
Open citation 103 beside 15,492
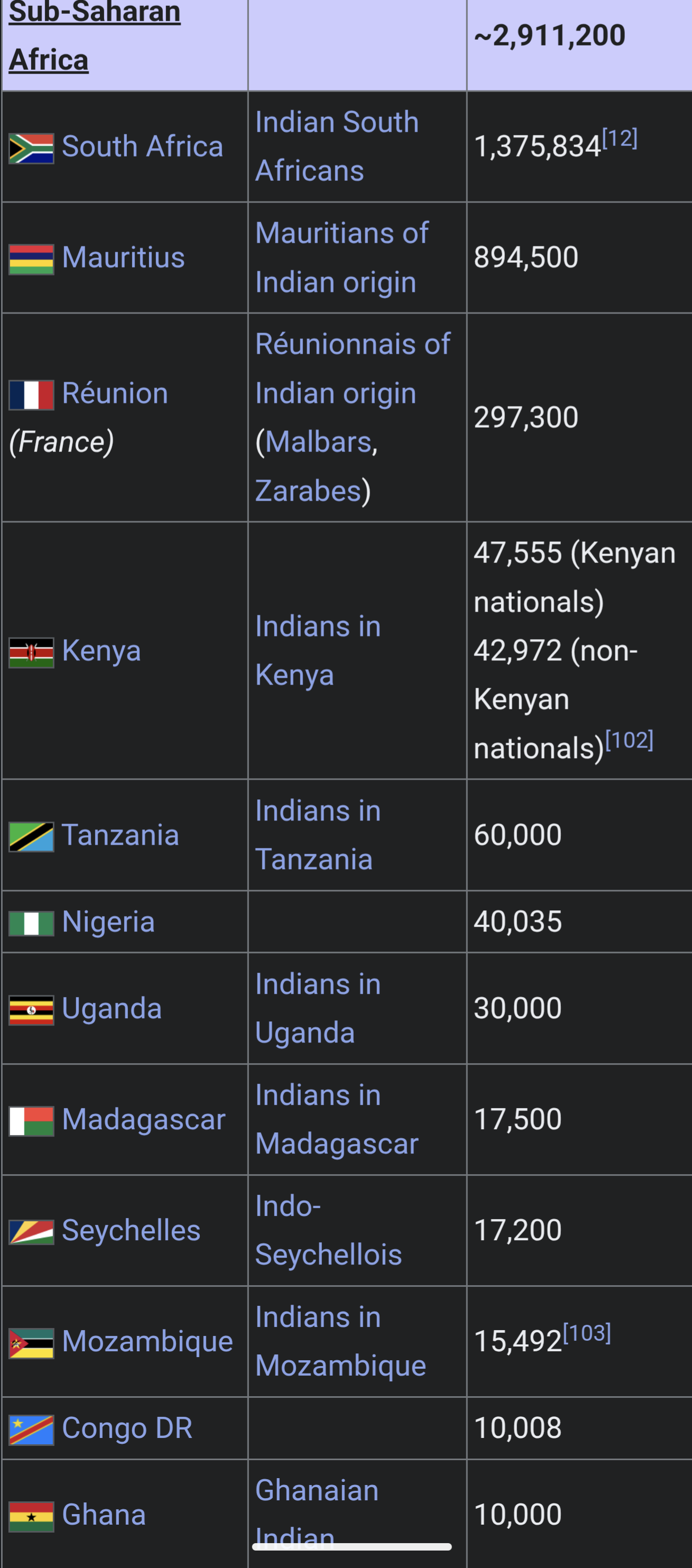tap(587, 1334)
